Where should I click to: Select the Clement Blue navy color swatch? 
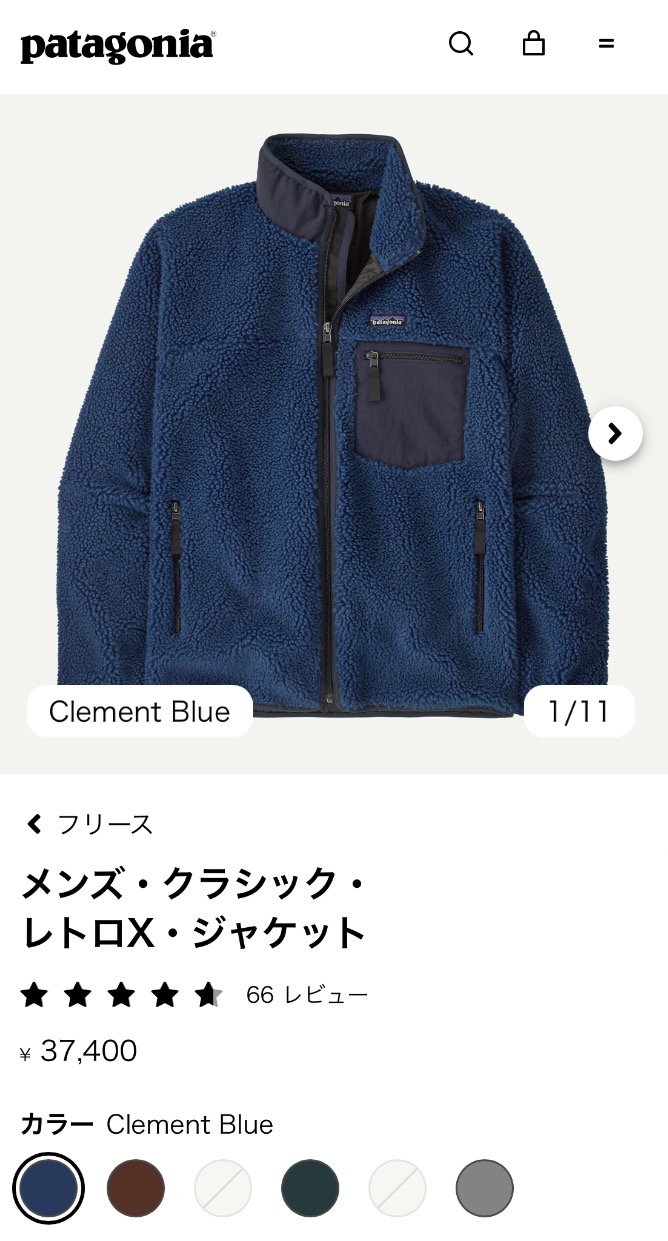point(48,1189)
